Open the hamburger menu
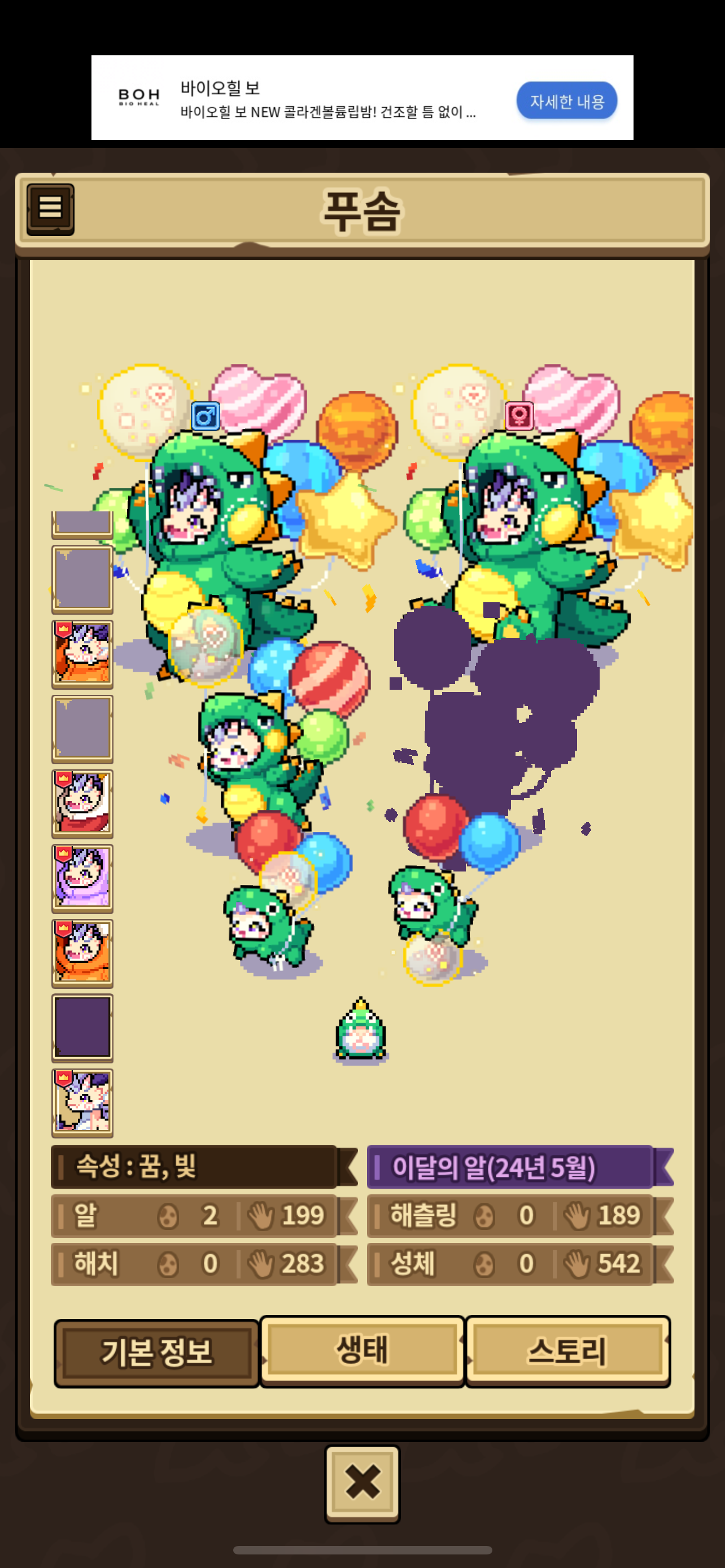This screenshot has width=725, height=1568. [50, 209]
